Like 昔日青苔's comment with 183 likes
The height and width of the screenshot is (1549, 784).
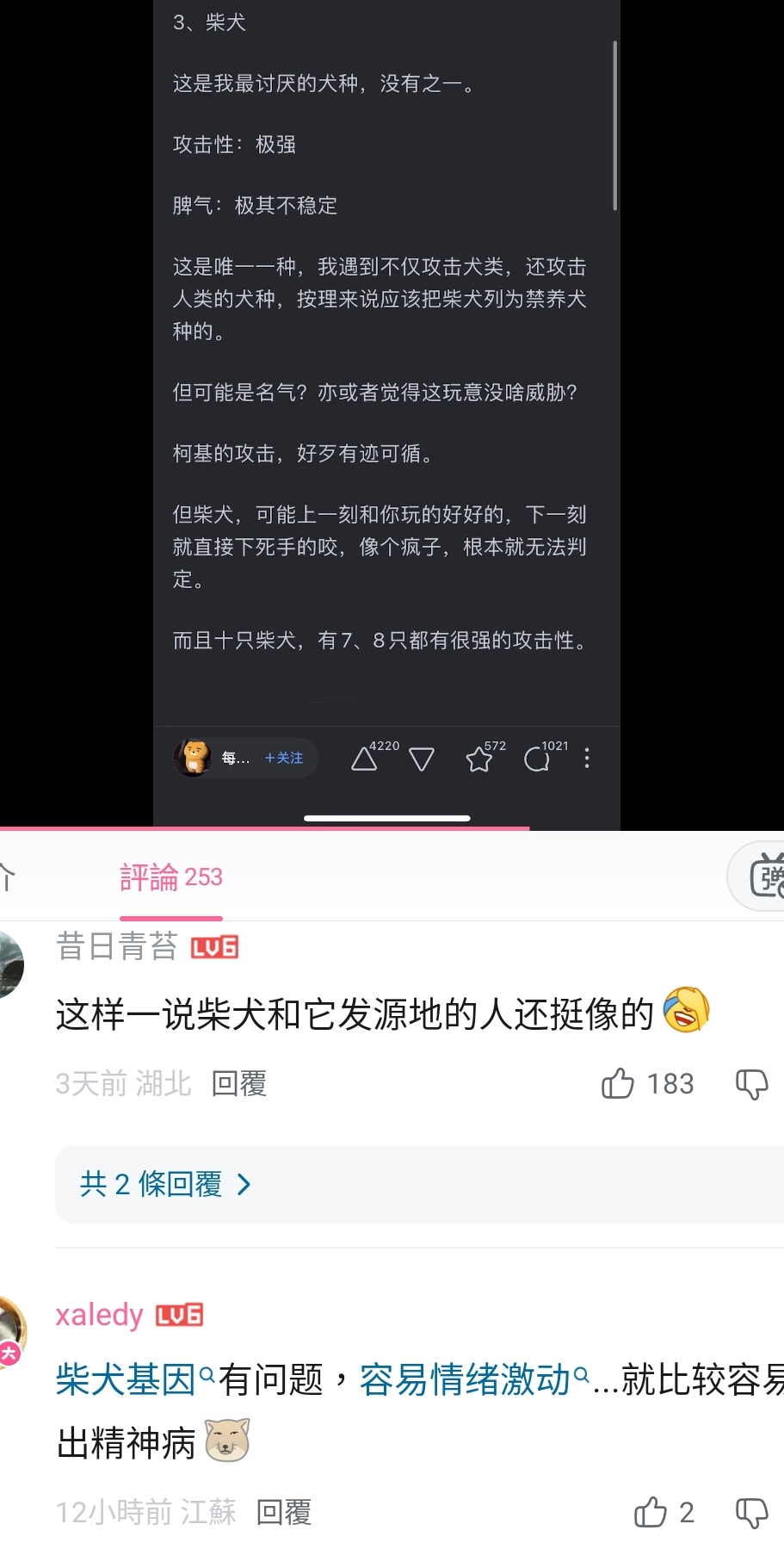(x=618, y=1083)
